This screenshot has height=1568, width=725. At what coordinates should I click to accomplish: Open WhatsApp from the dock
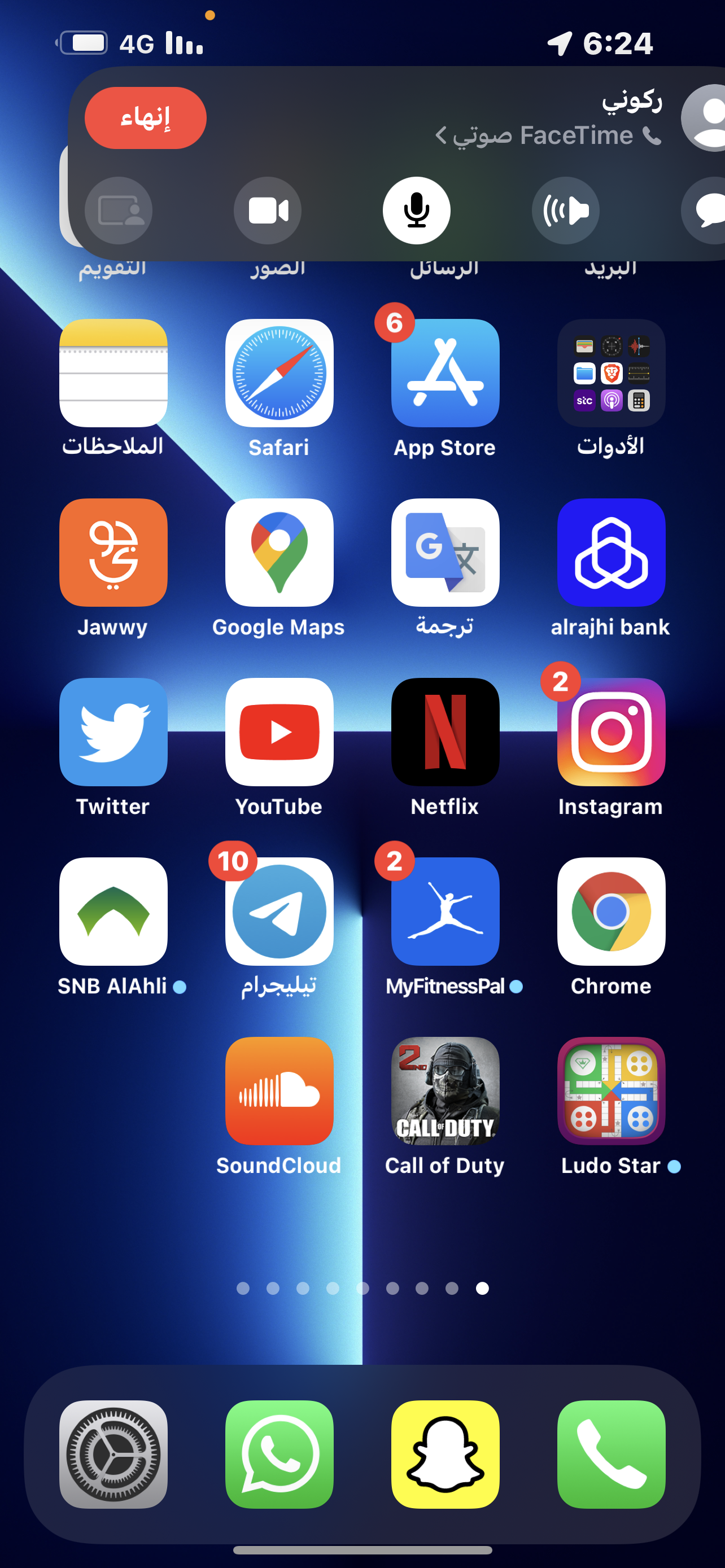click(x=279, y=1454)
